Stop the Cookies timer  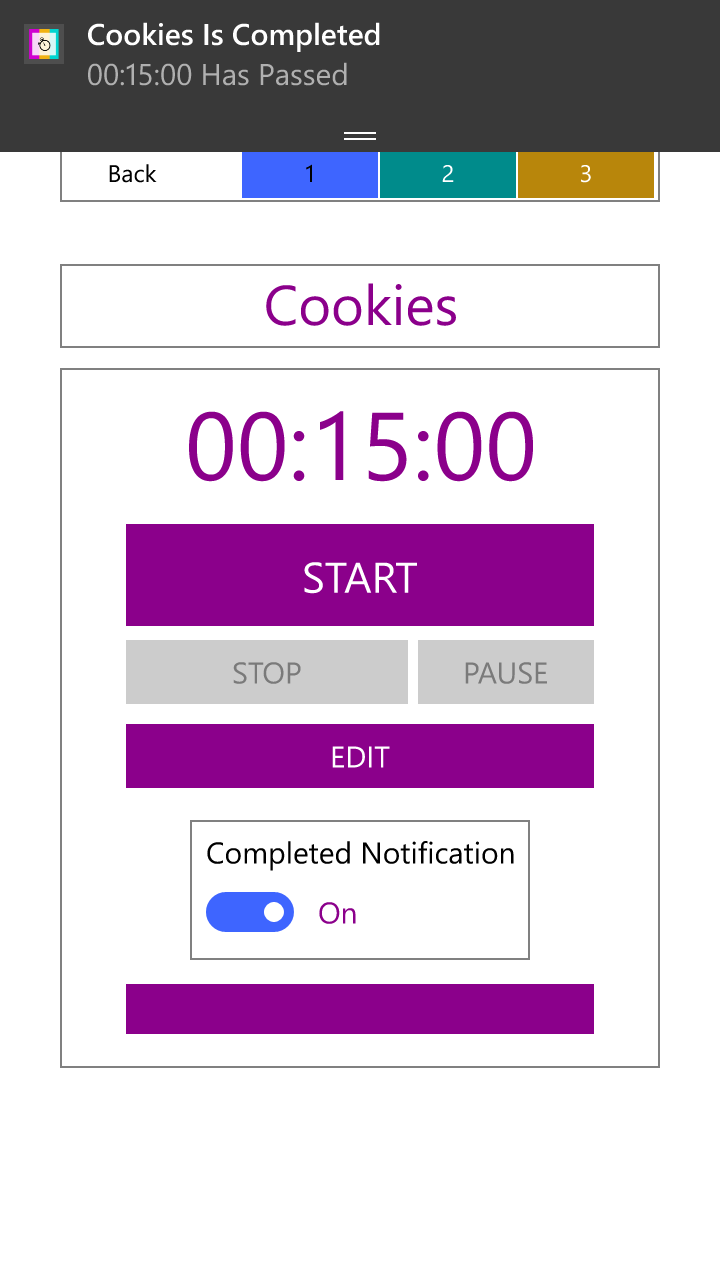point(267,672)
